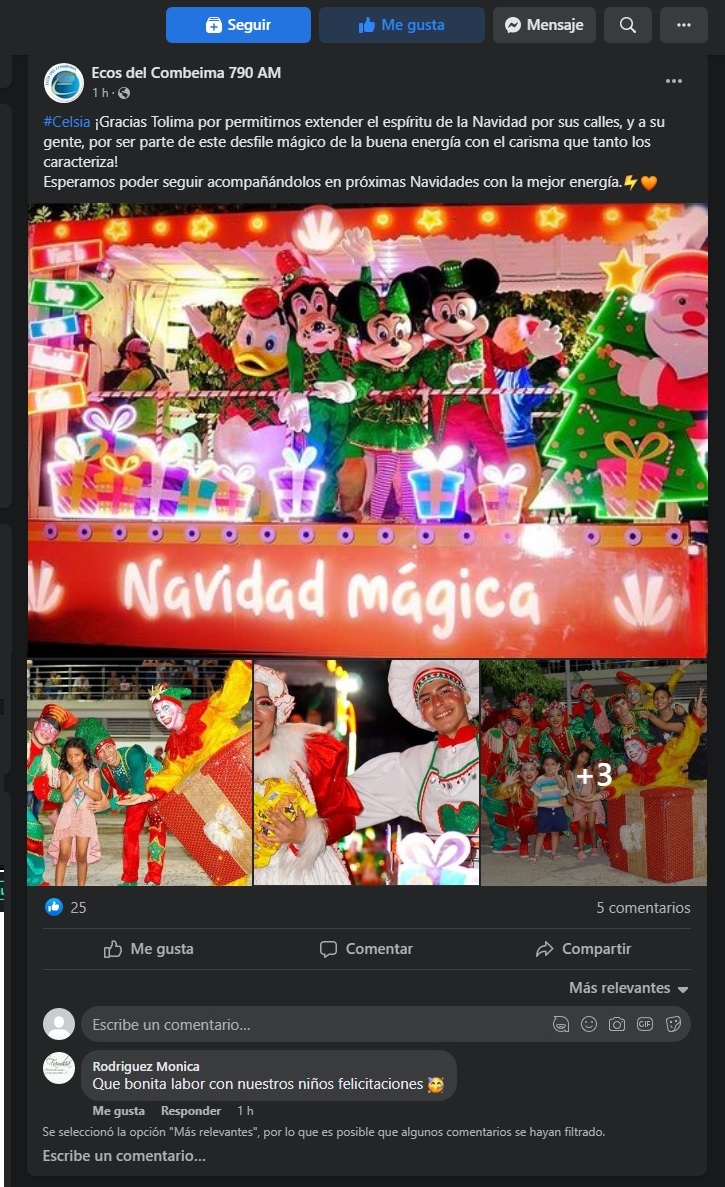Follow the page with Seguir button

click(238, 25)
